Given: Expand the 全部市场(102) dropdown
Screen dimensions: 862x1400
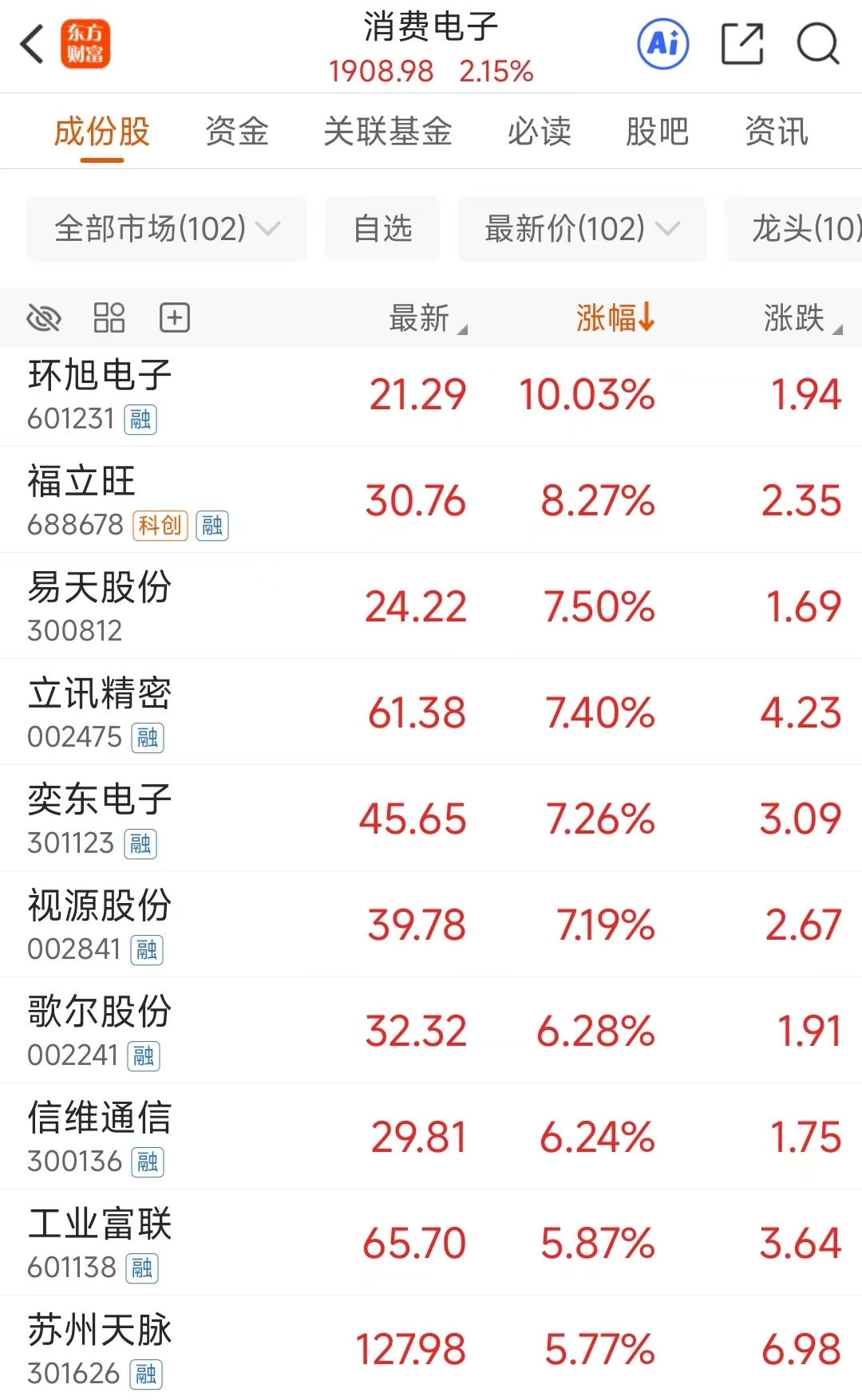Looking at the screenshot, I should [x=165, y=229].
